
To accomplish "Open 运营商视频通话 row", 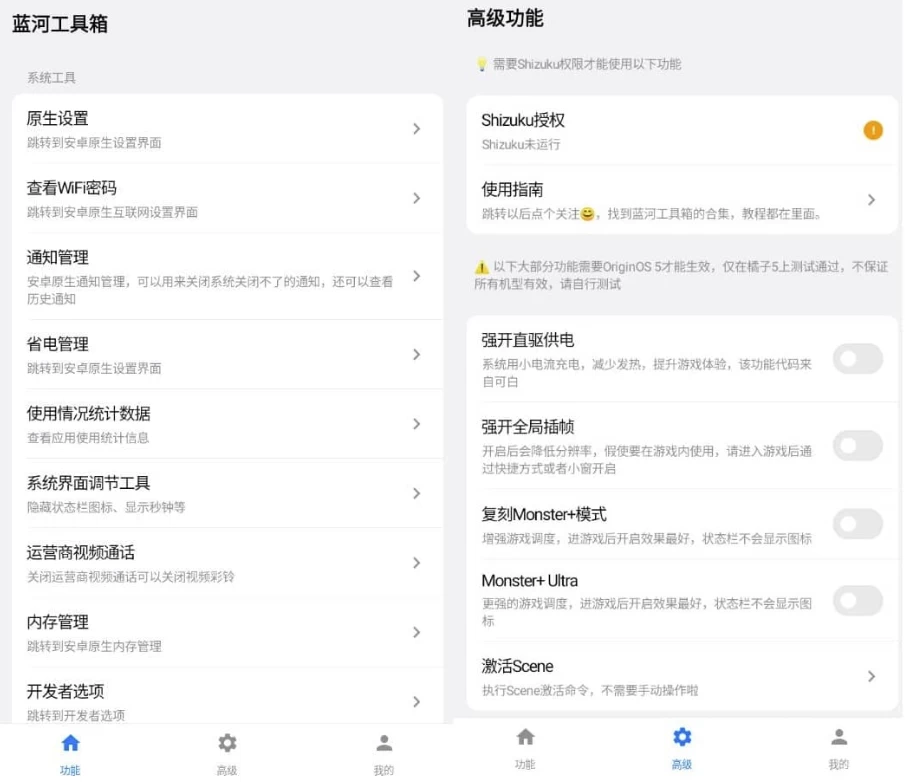I will coord(227,563).
